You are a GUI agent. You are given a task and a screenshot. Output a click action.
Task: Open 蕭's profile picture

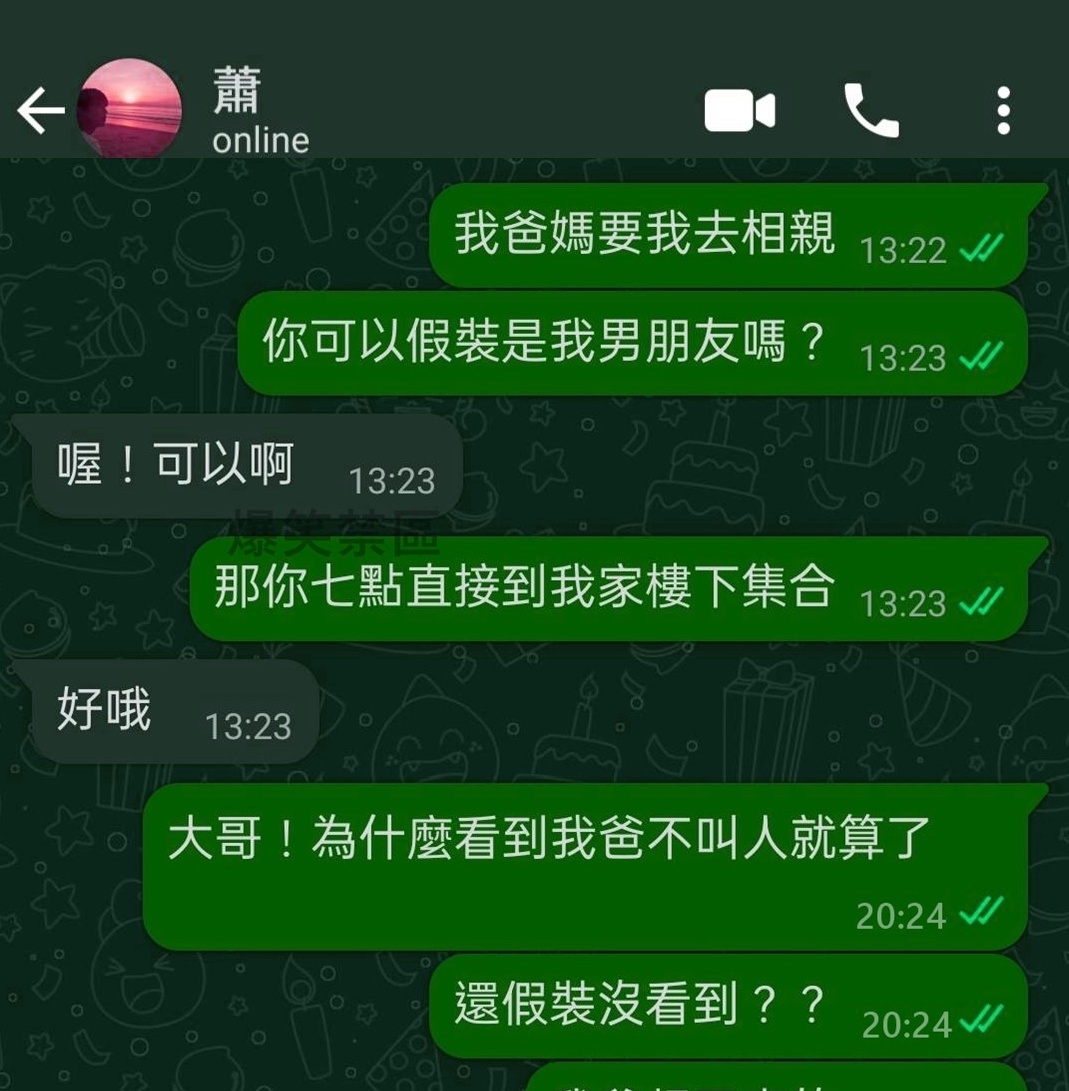tap(130, 109)
